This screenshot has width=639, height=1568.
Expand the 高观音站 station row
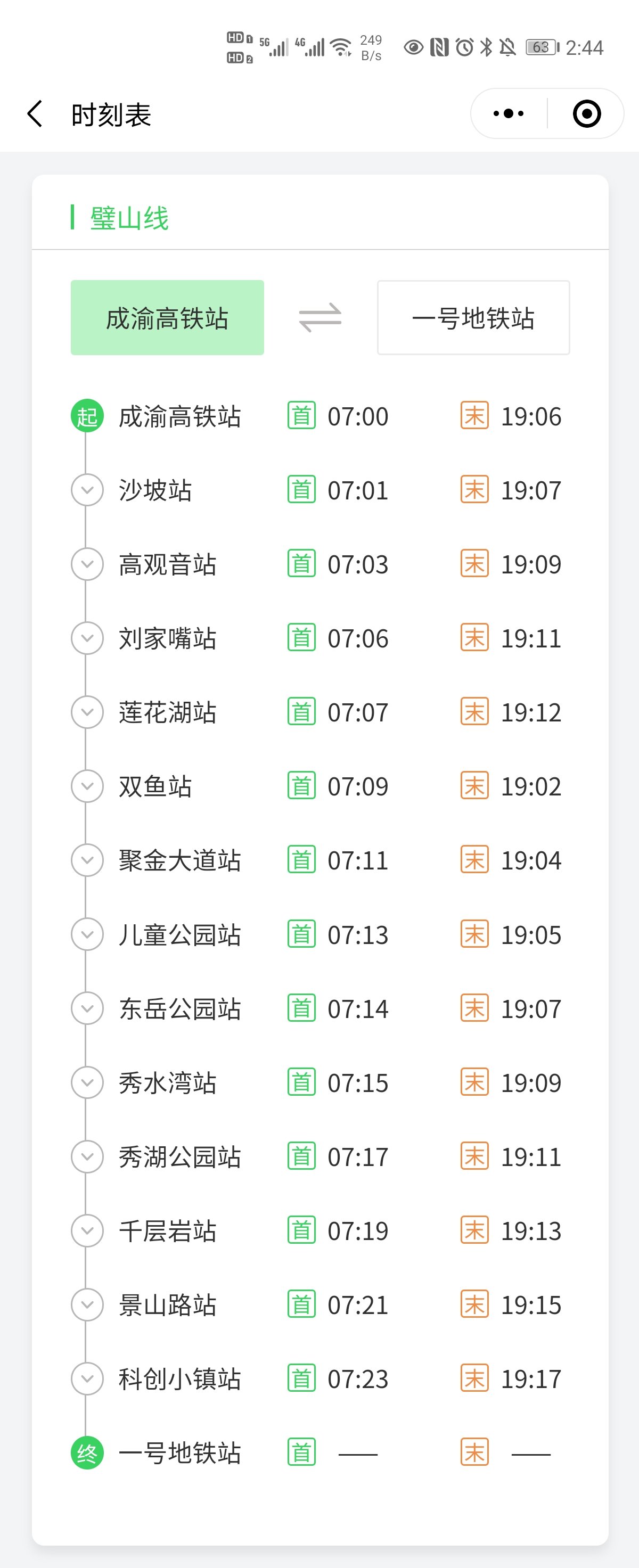87,564
